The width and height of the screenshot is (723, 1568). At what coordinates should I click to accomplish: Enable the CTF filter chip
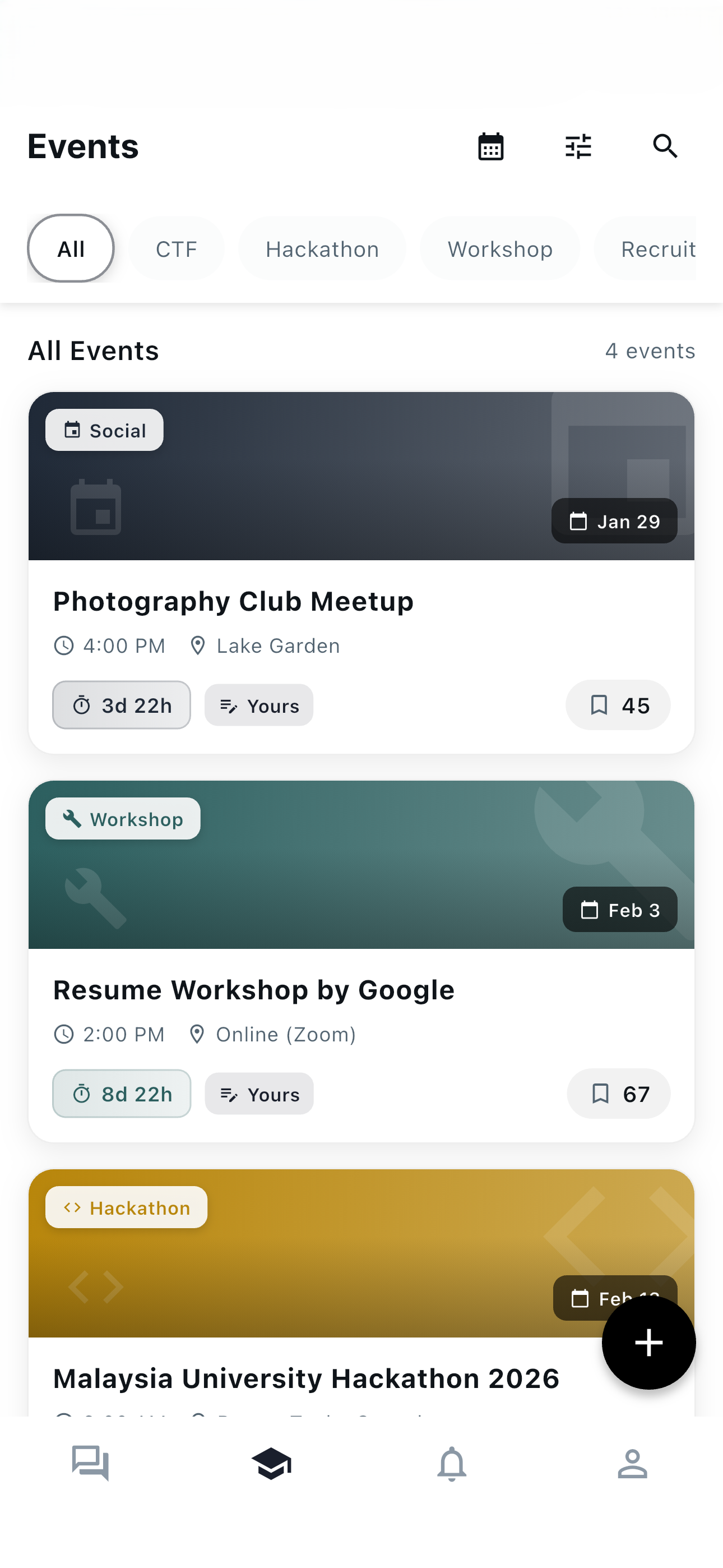tap(177, 248)
